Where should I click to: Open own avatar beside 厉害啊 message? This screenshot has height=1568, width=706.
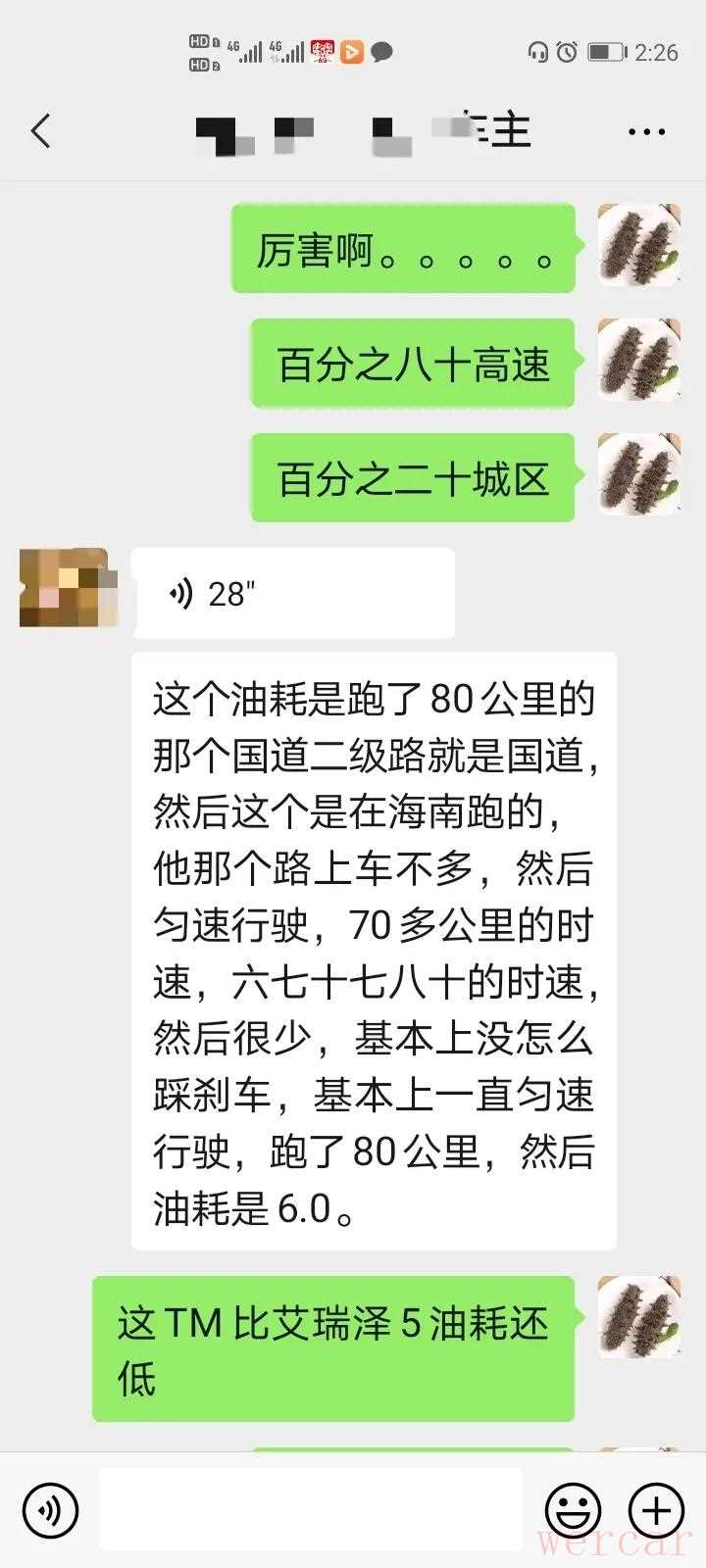tap(639, 245)
